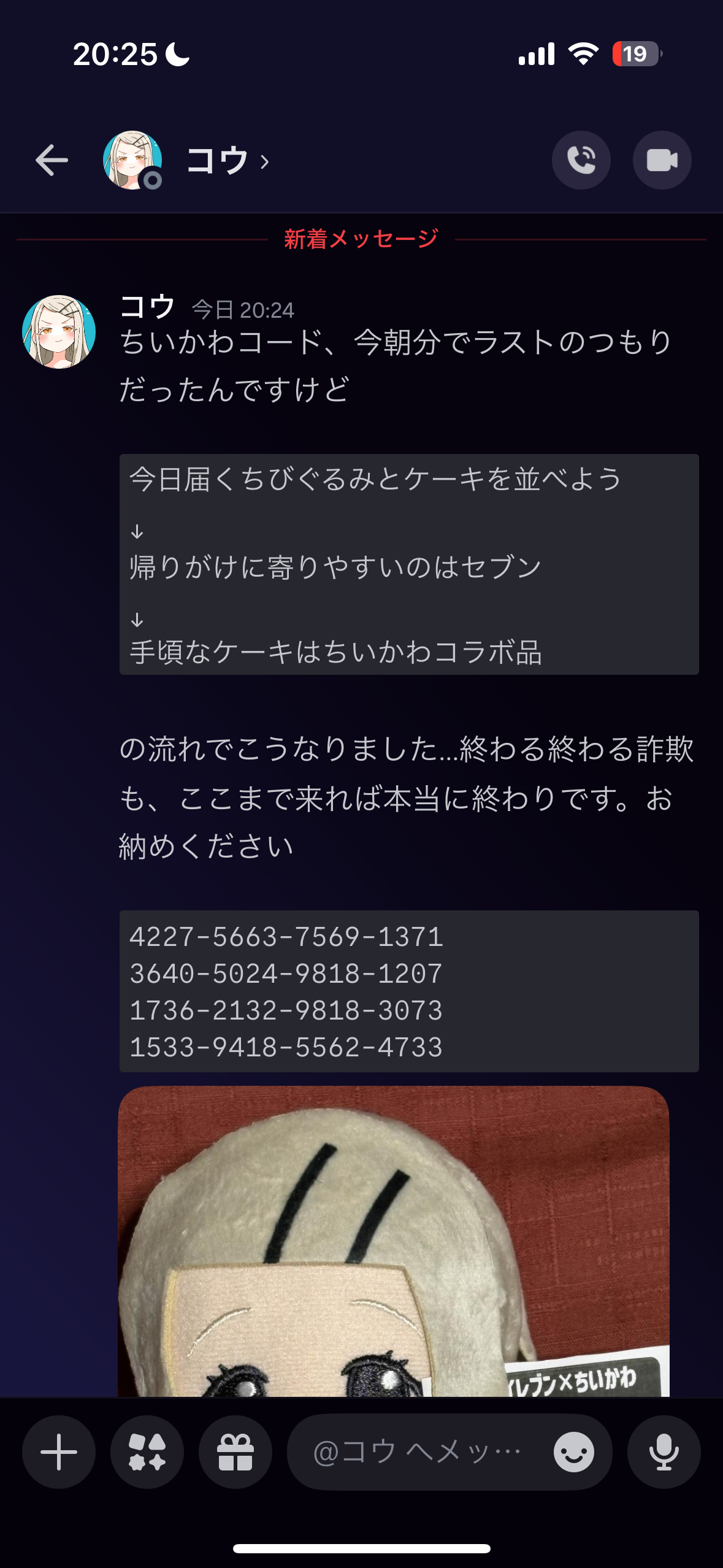Open the emoji picker
This screenshot has height=1568, width=723.
pos(573,1452)
